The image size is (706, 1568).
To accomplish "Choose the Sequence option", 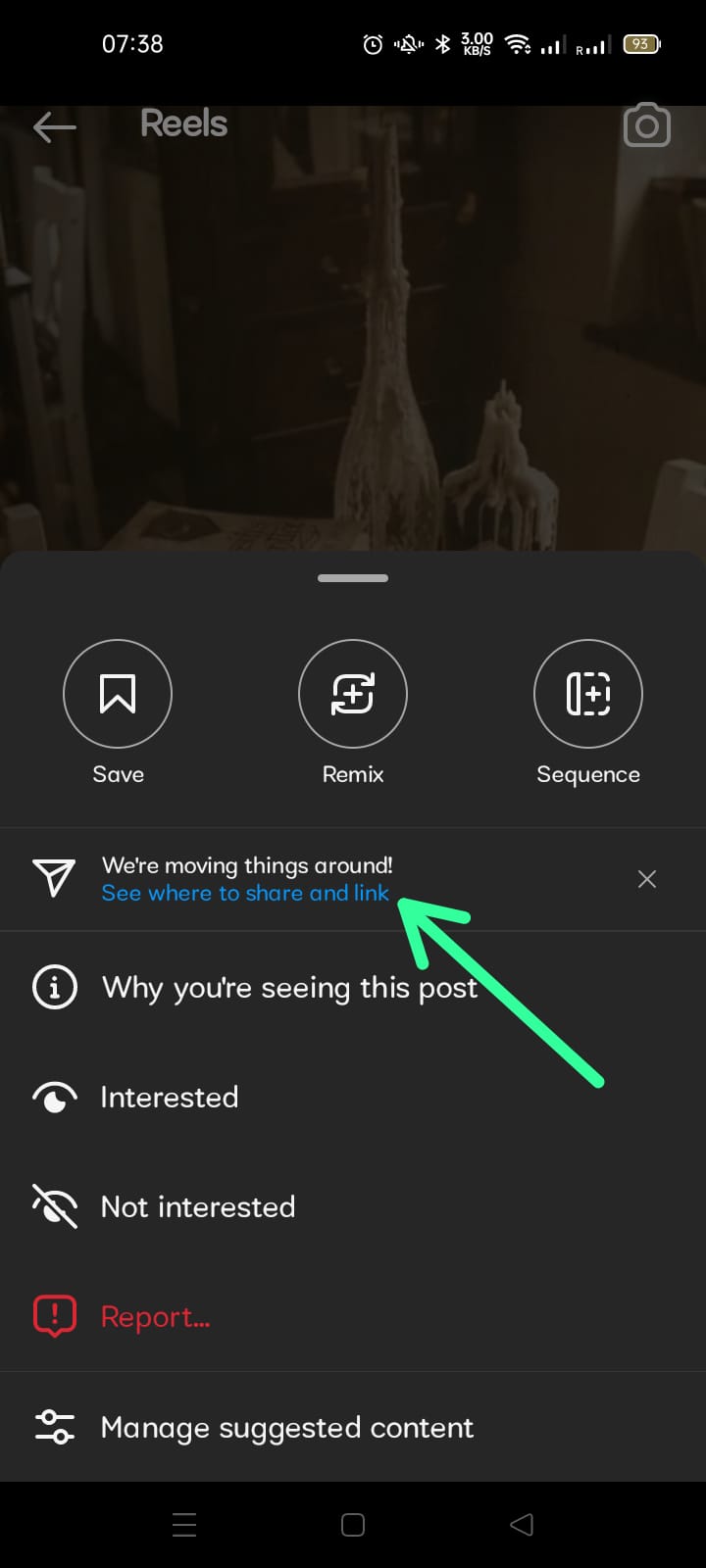I will tap(588, 694).
